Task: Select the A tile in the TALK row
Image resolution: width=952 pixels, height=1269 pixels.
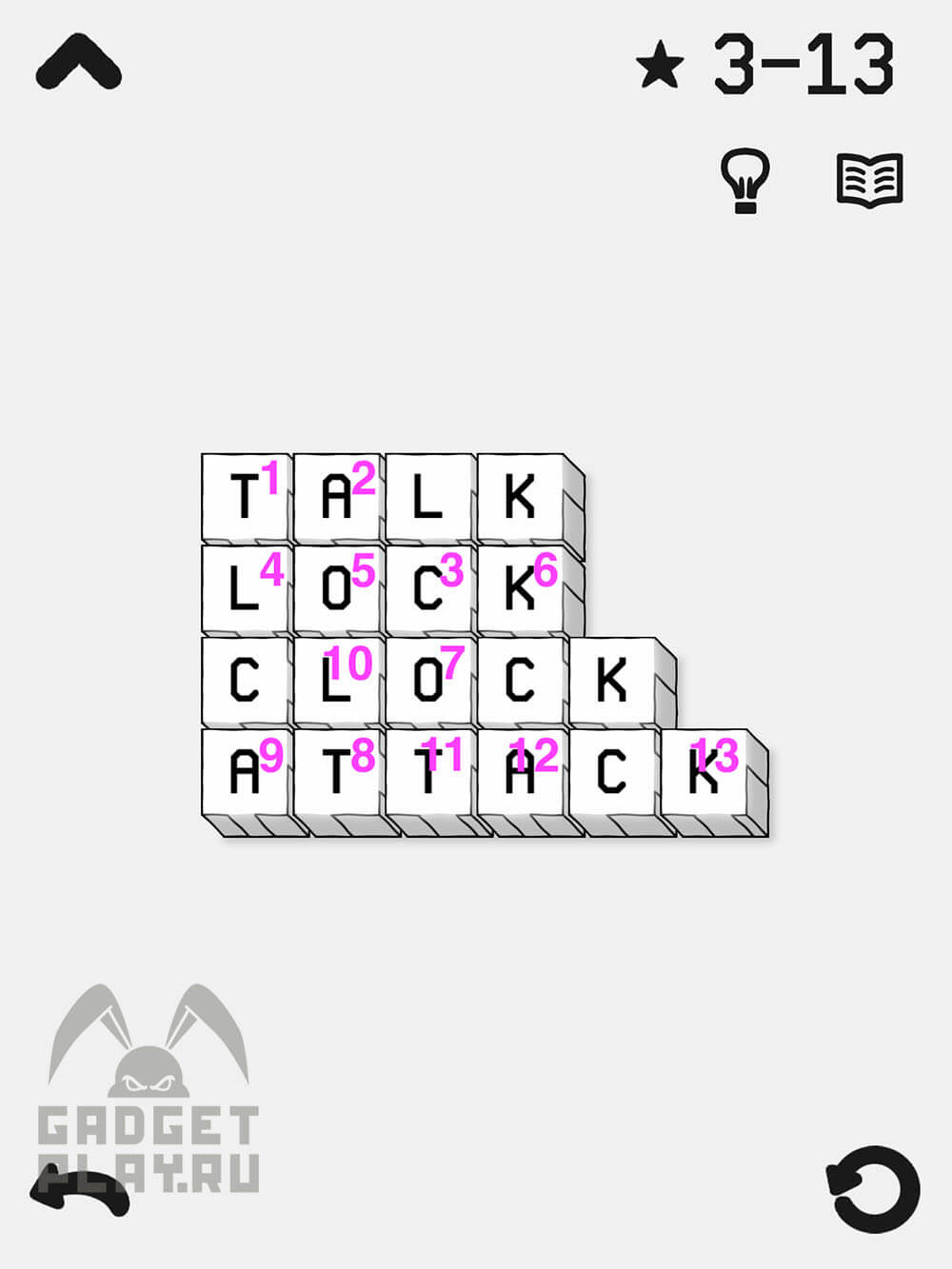Action: (336, 497)
